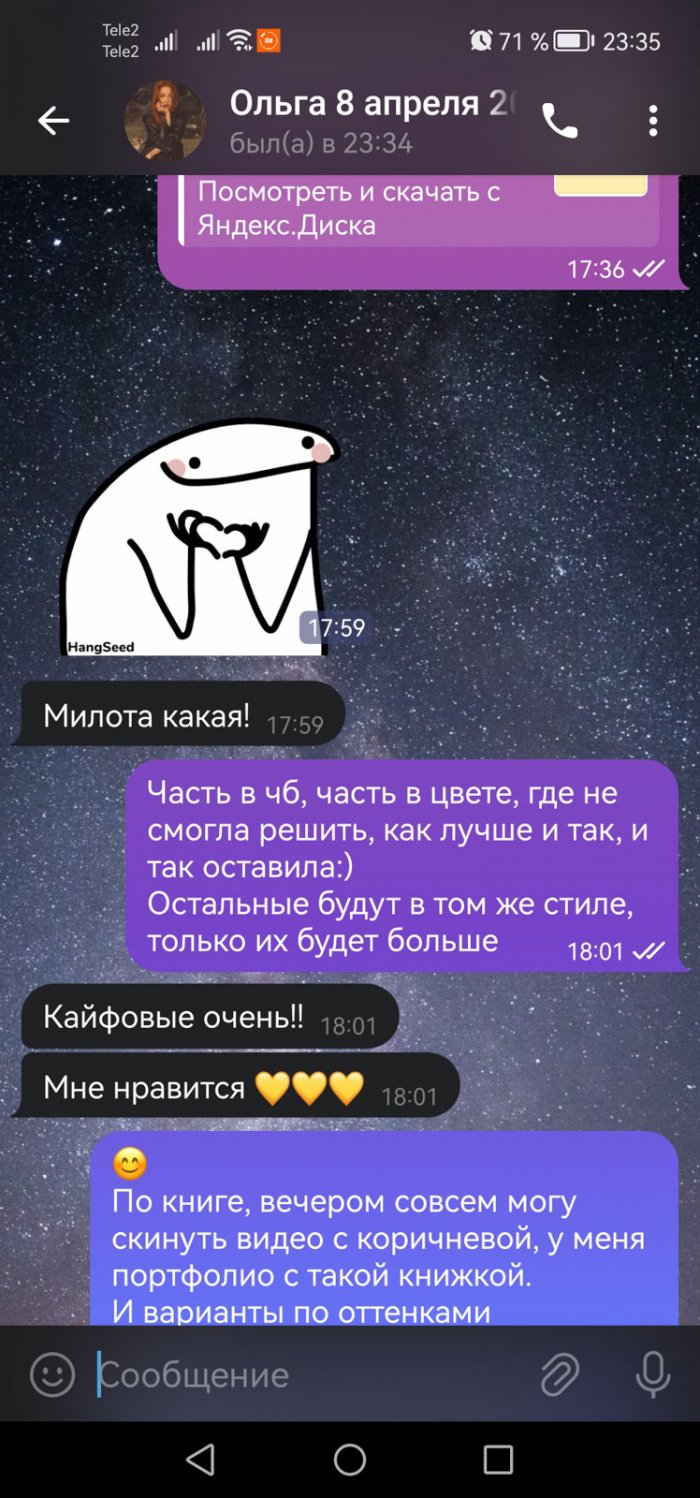Open Ольга's contact info from the header name
This screenshot has width=700, height=1498.
370,104
